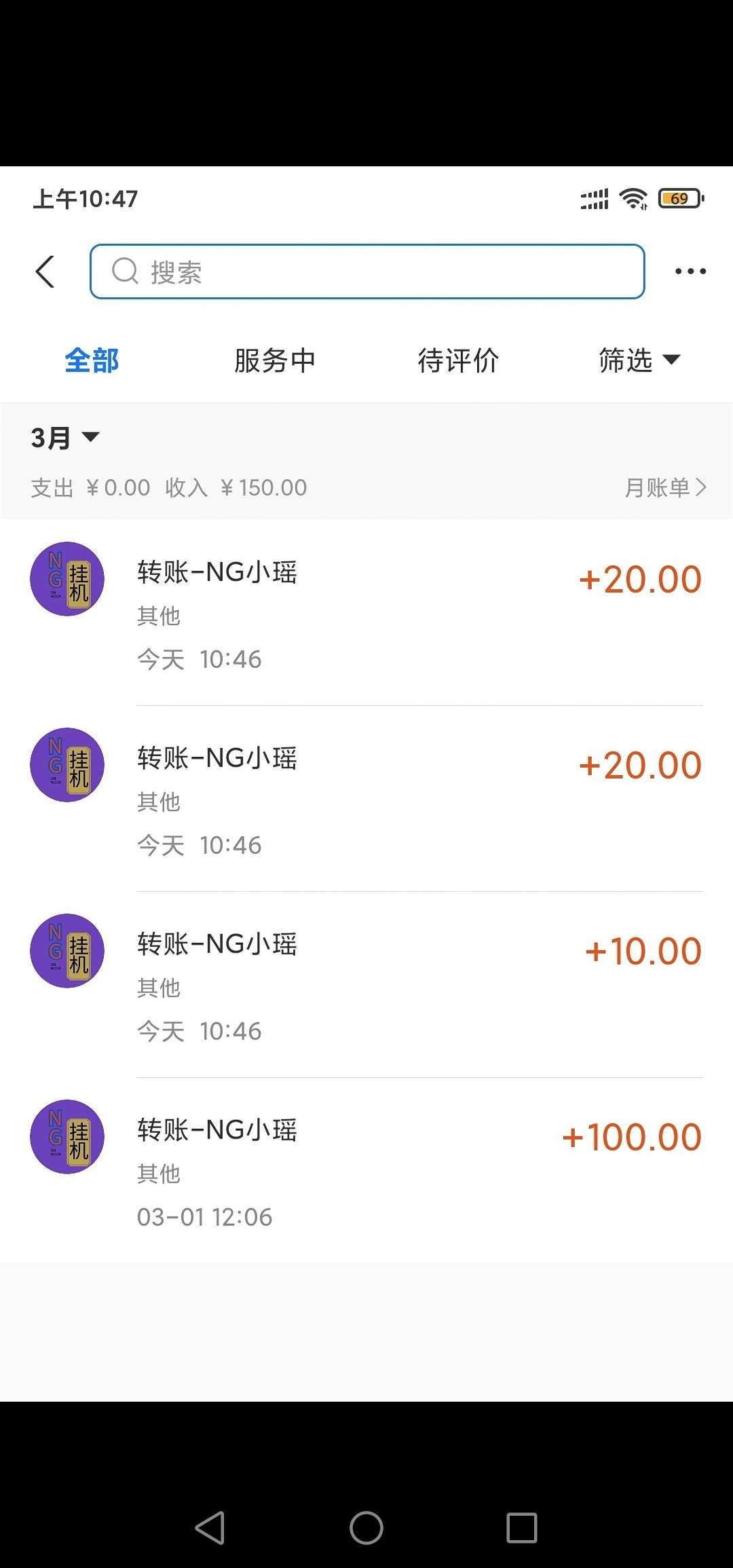Open the +100.00 transfer from 03-01 12:06
The width and height of the screenshot is (733, 1568).
(366, 1171)
